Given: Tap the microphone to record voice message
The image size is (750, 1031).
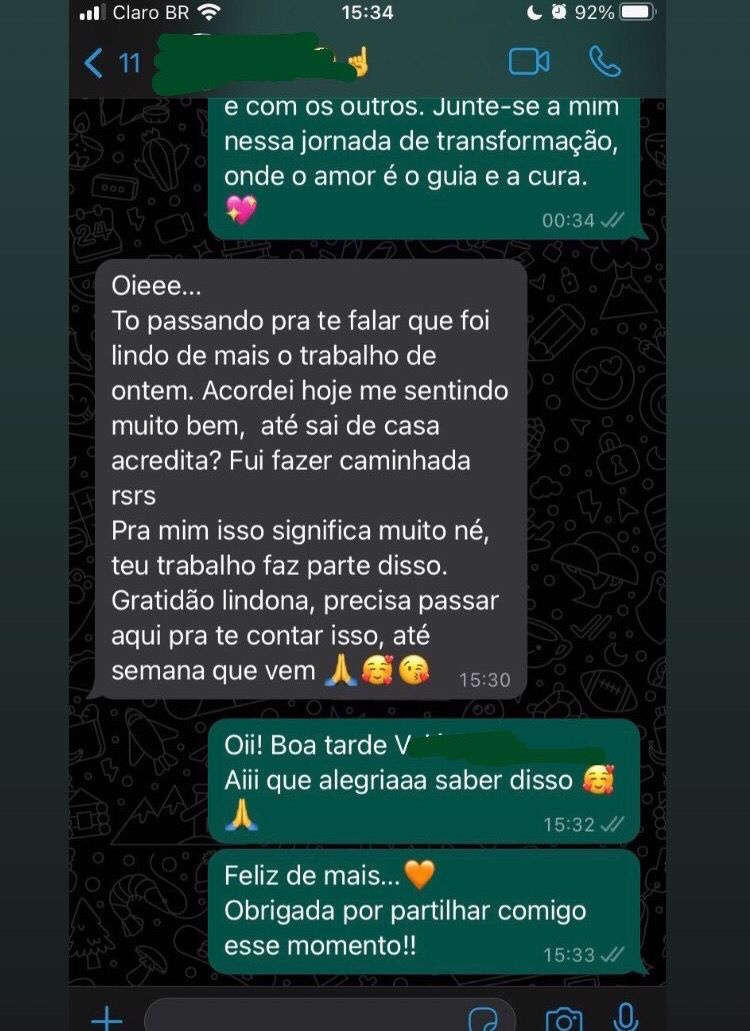Looking at the screenshot, I should coord(626,1016).
